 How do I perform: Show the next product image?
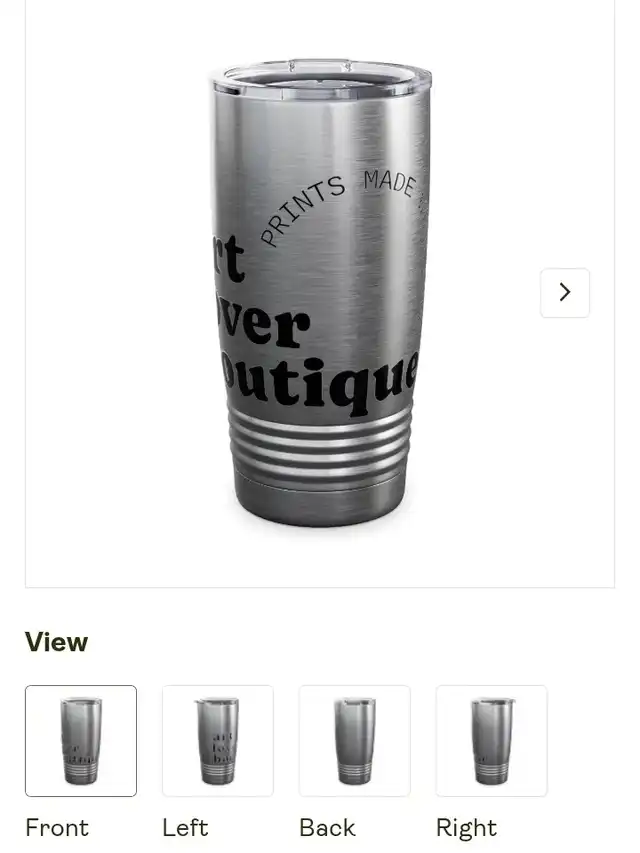[x=564, y=293]
